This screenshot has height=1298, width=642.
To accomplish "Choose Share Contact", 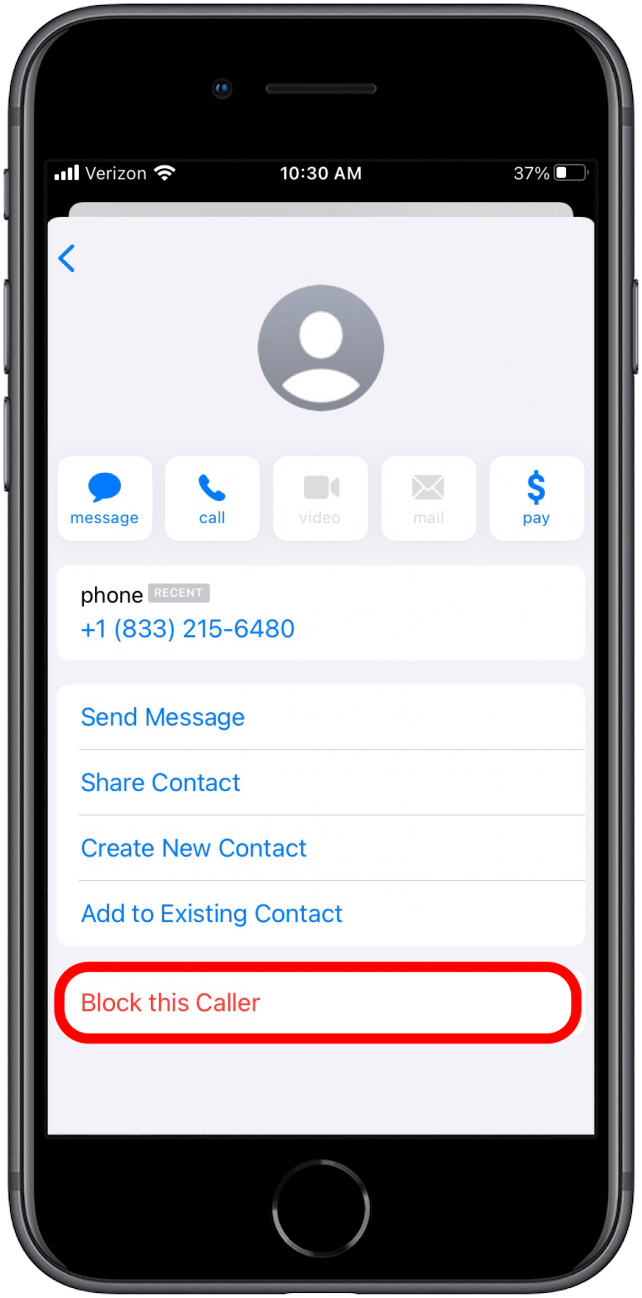I will tap(321, 783).
